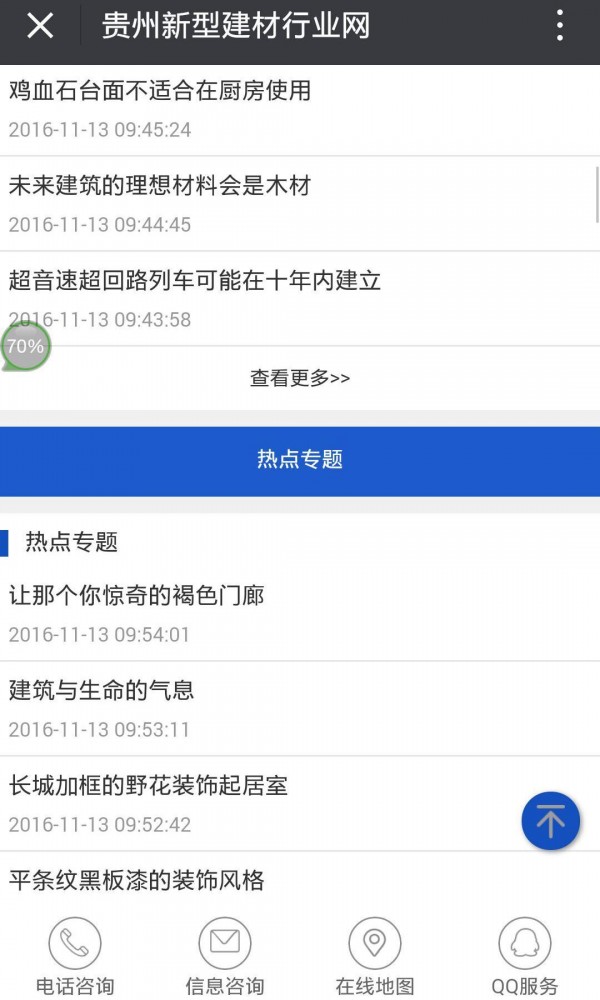Close the web page with the X icon
The width and height of the screenshot is (600, 1000).
click(40, 26)
